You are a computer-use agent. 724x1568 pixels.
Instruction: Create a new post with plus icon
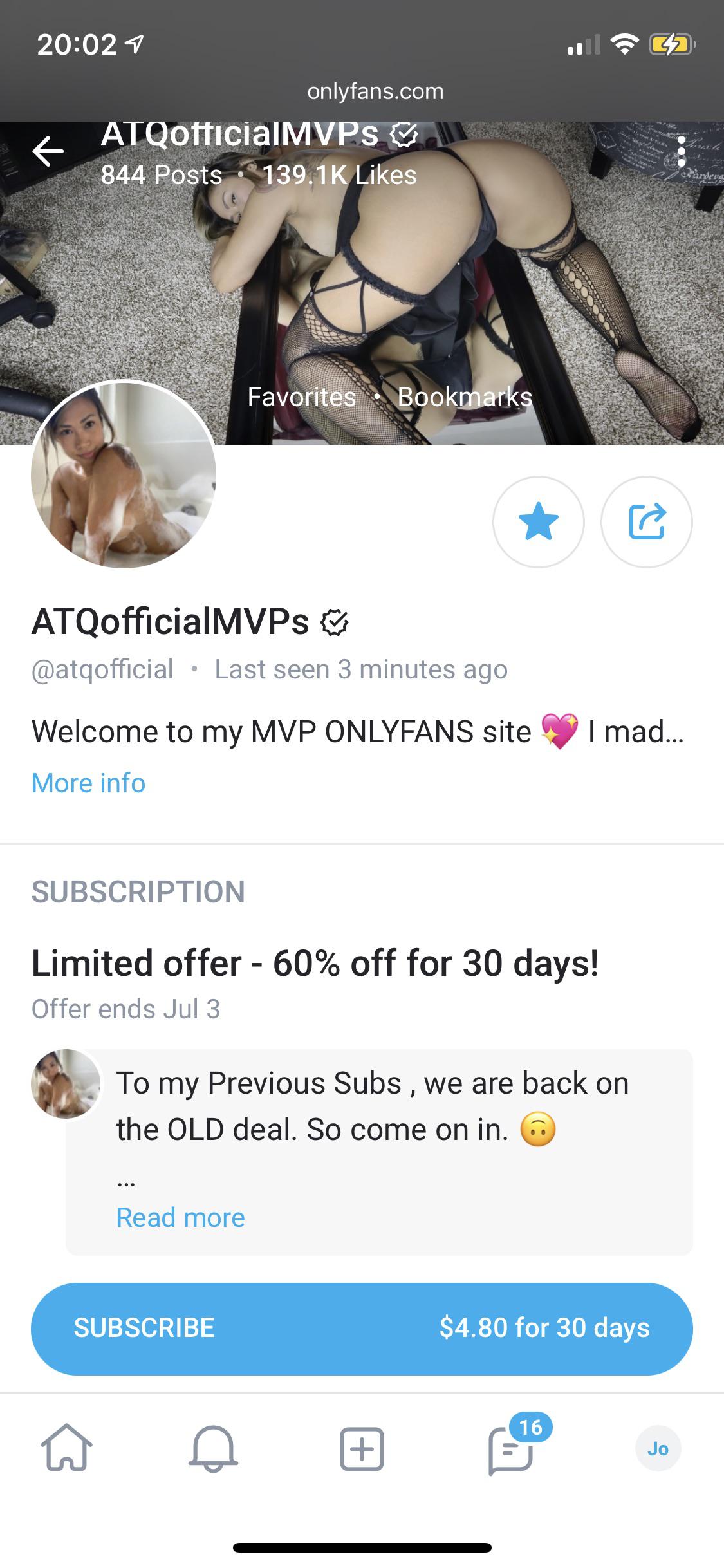tap(362, 1449)
